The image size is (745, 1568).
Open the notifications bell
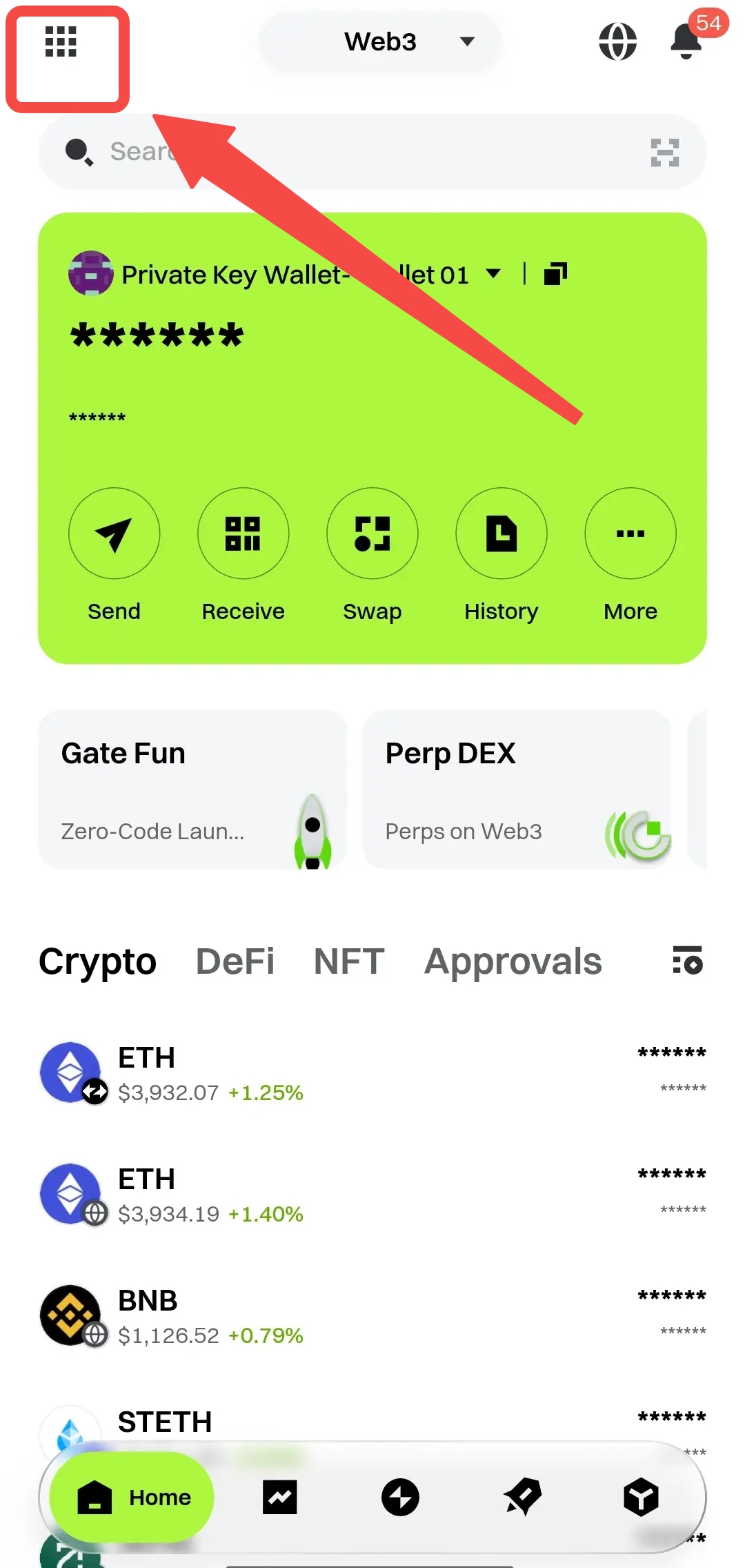686,41
